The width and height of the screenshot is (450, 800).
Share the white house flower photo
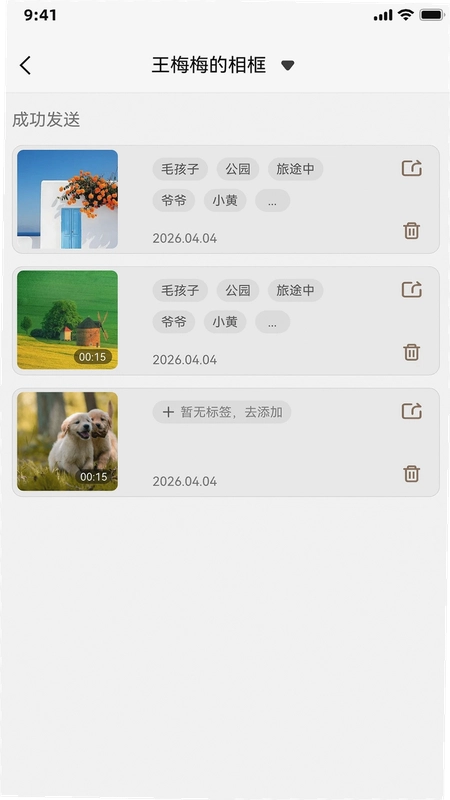coord(411,168)
